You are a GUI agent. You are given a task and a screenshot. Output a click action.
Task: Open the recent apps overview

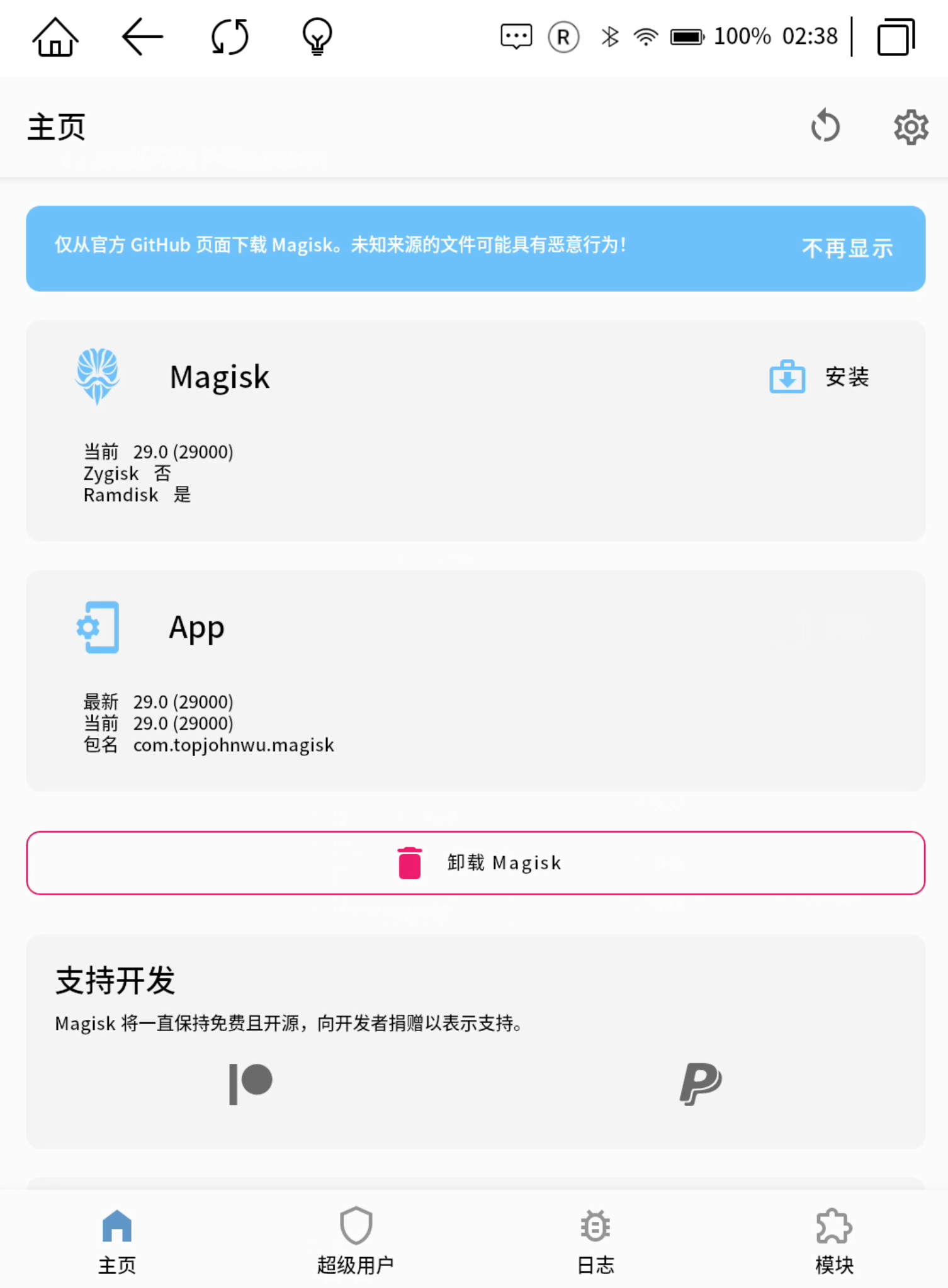tap(895, 37)
